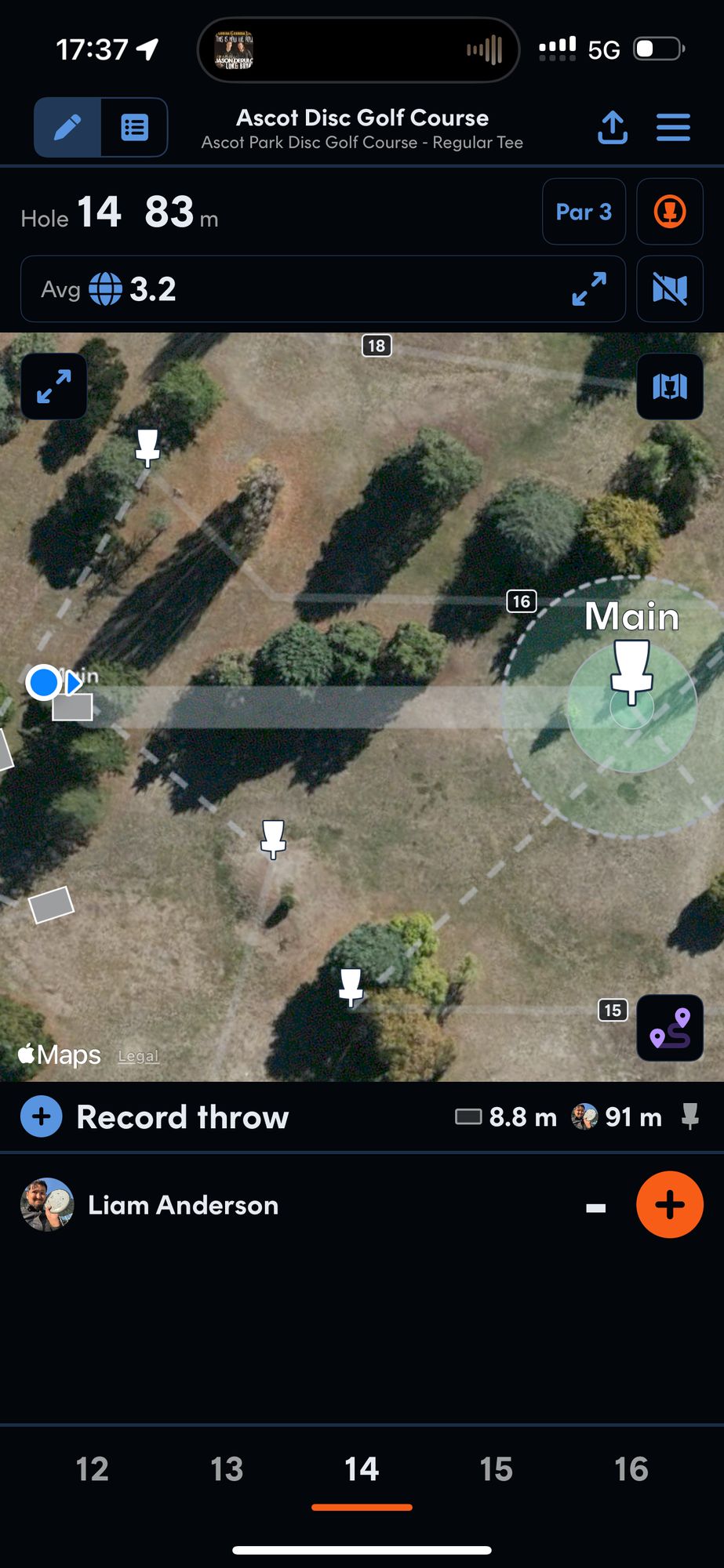
Task: Switch to the pencil scoring mode
Action: click(x=67, y=127)
